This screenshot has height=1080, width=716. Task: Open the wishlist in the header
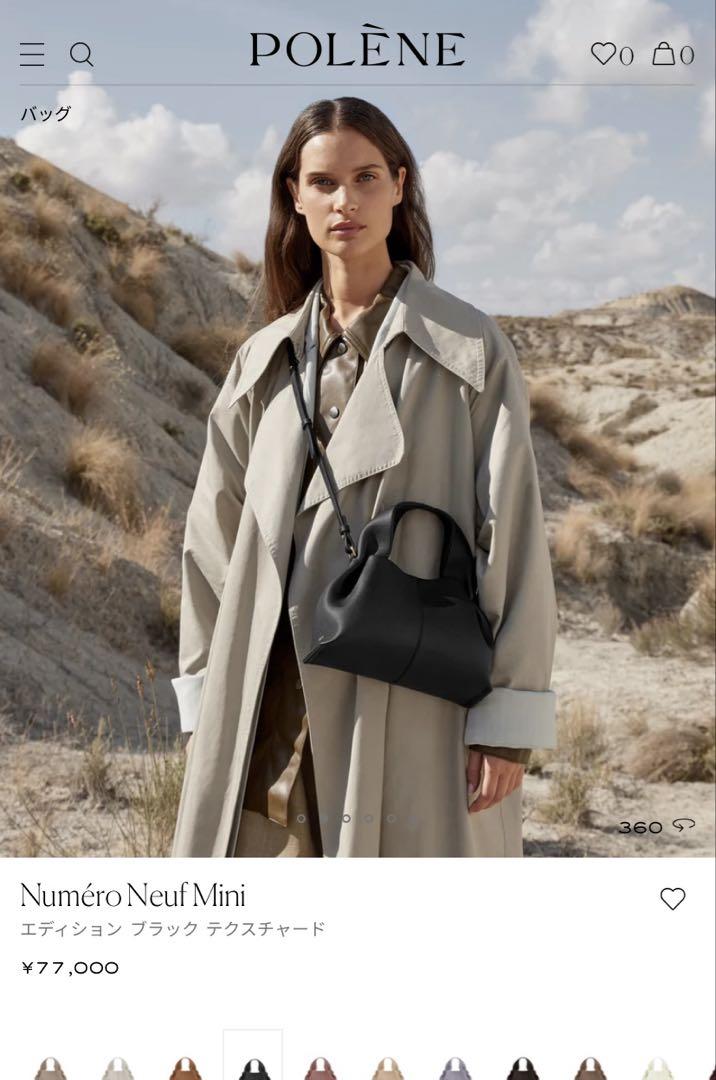point(611,54)
